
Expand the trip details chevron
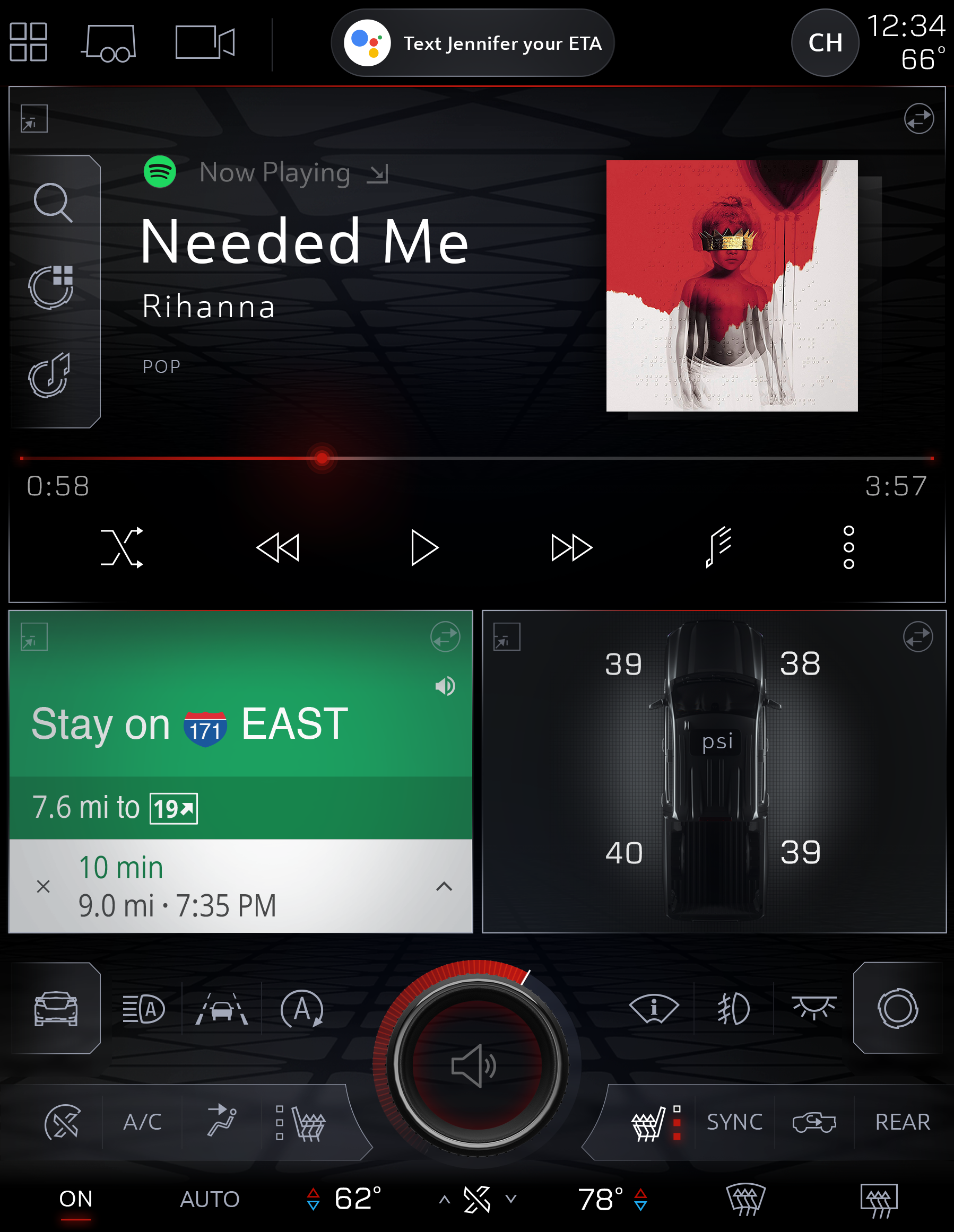[x=444, y=886]
